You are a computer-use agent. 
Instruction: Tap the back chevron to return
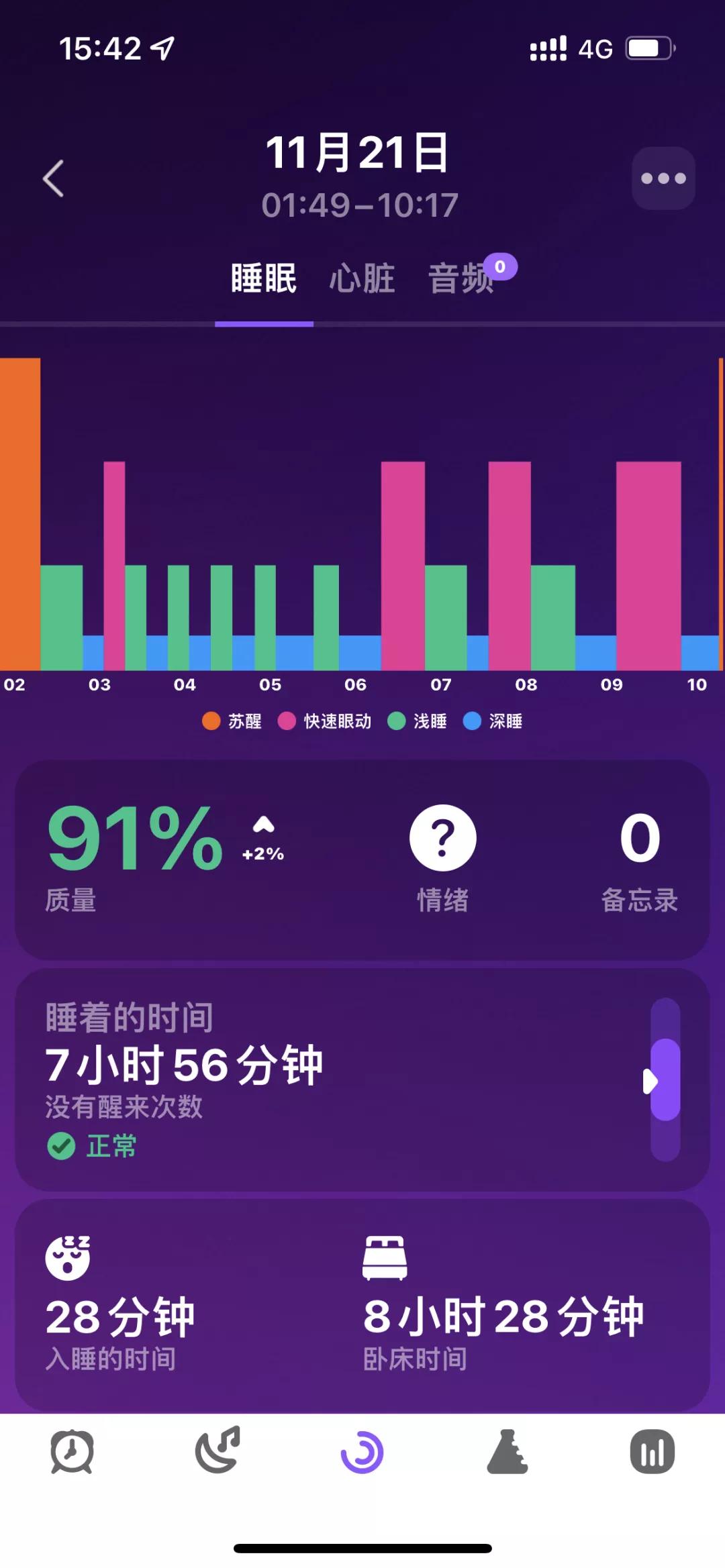55,178
